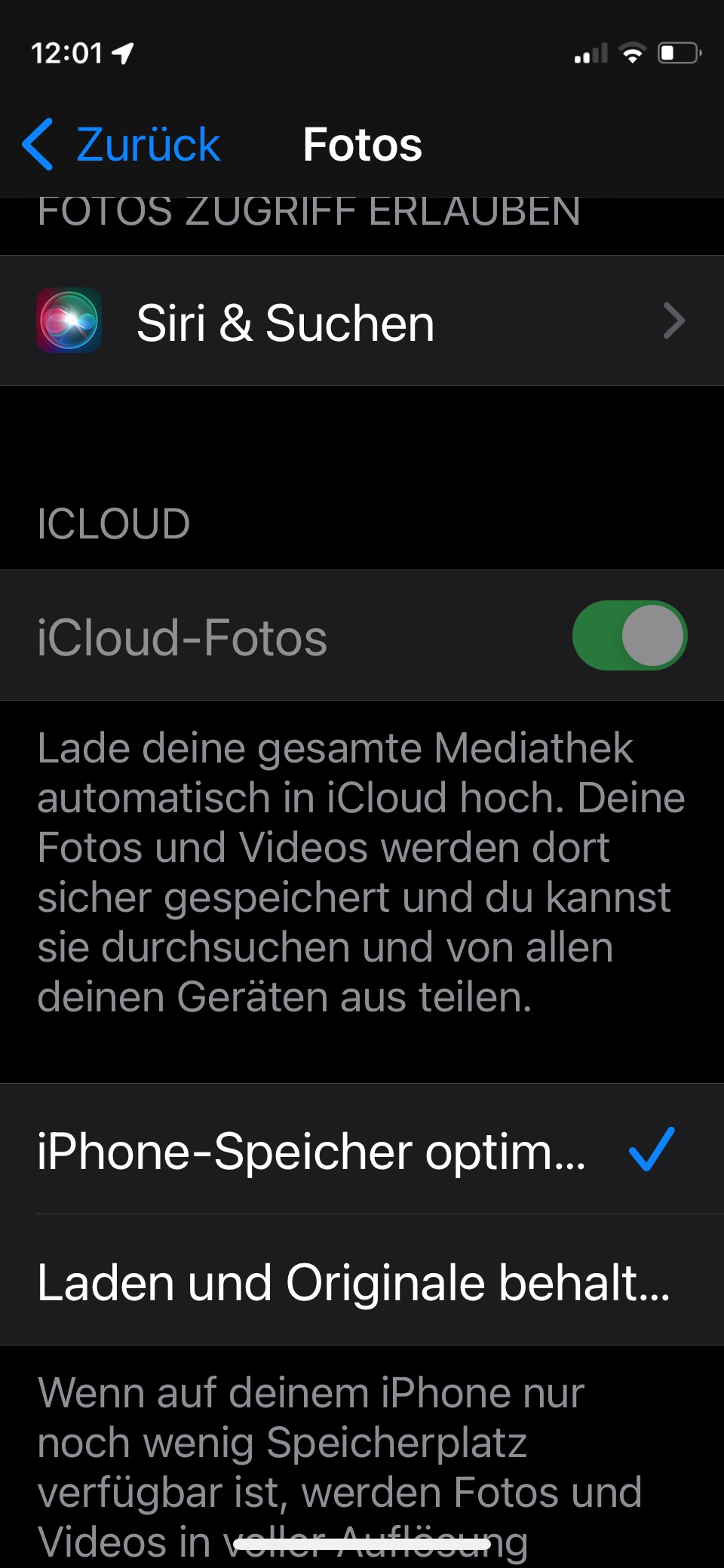The image size is (724, 1568).
Task: Choose Laden und Originale behalten
Action: 362,1280
